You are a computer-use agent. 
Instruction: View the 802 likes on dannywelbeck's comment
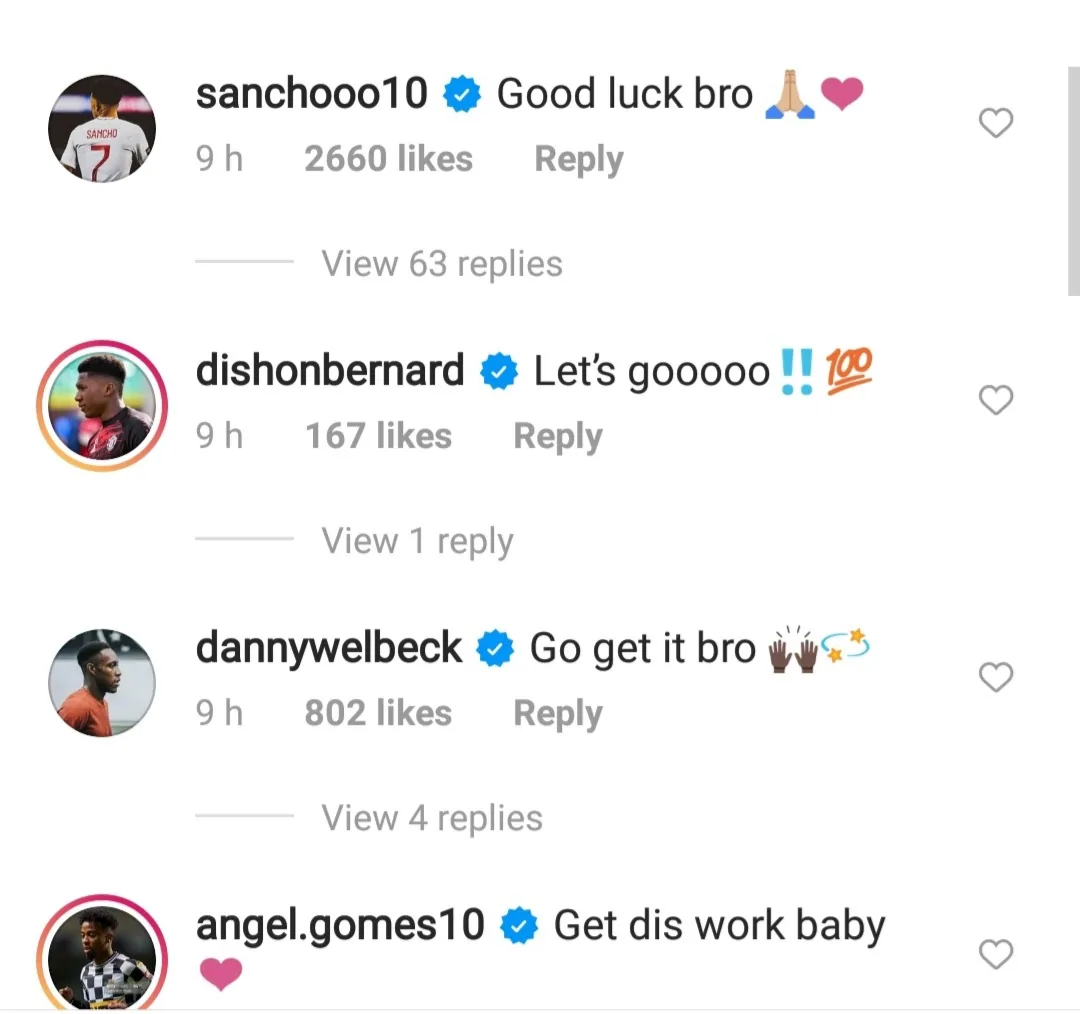378,714
